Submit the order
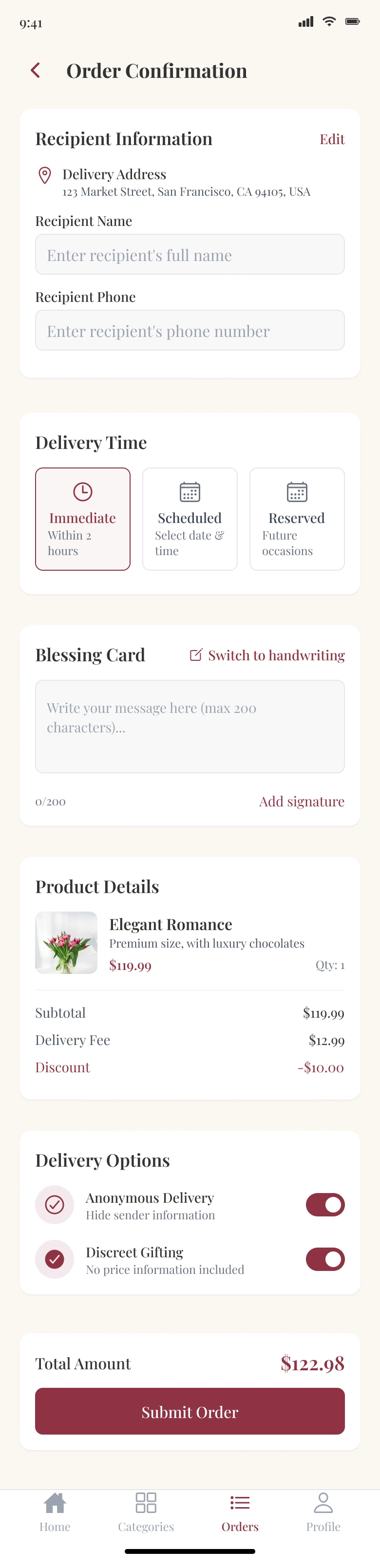Viewport: 380px width, 1568px height. tap(190, 1412)
